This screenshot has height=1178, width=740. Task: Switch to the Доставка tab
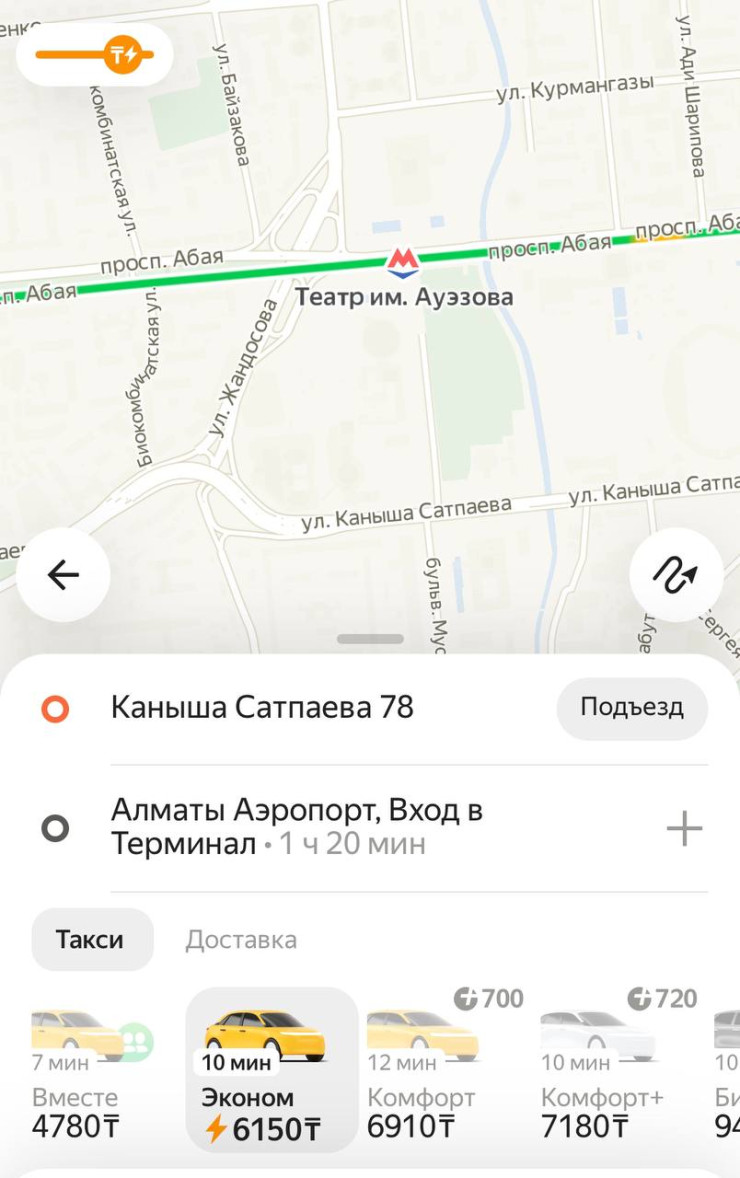point(241,940)
